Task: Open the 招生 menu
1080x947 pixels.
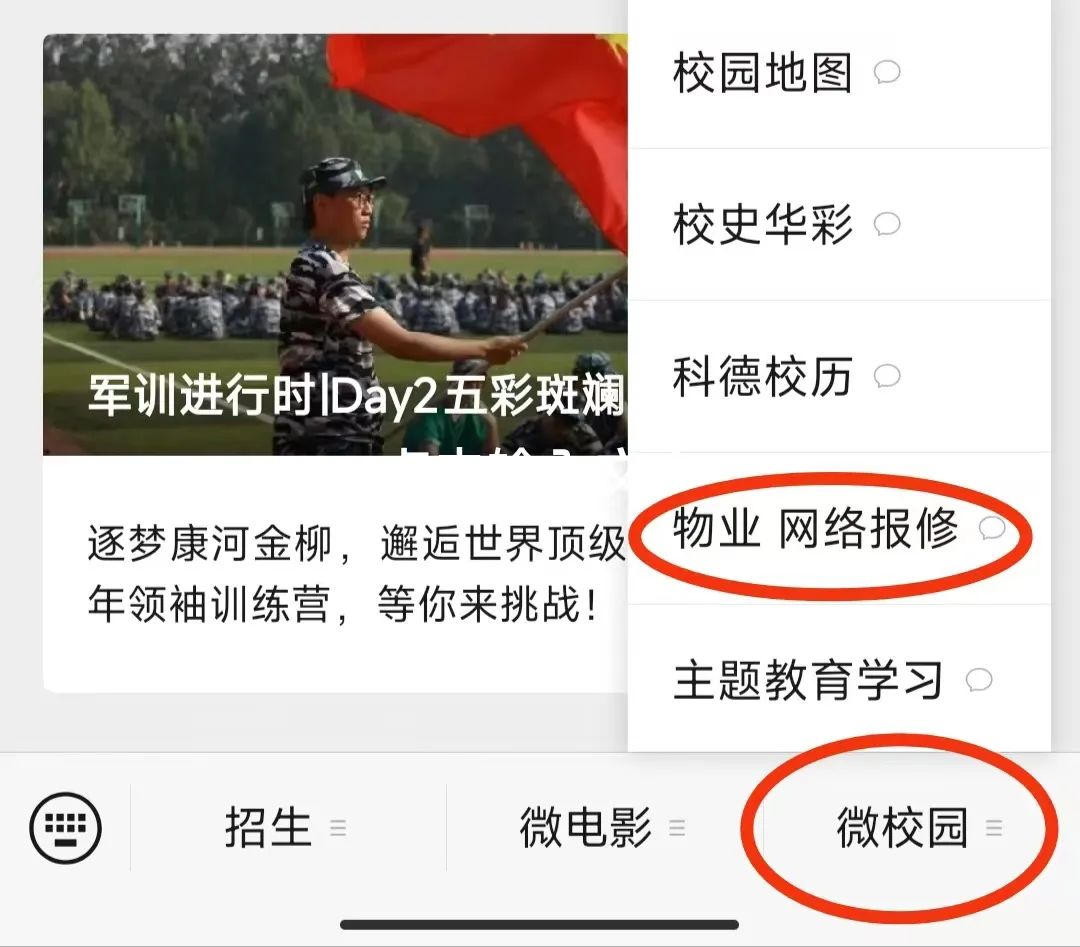Action: click(285, 829)
